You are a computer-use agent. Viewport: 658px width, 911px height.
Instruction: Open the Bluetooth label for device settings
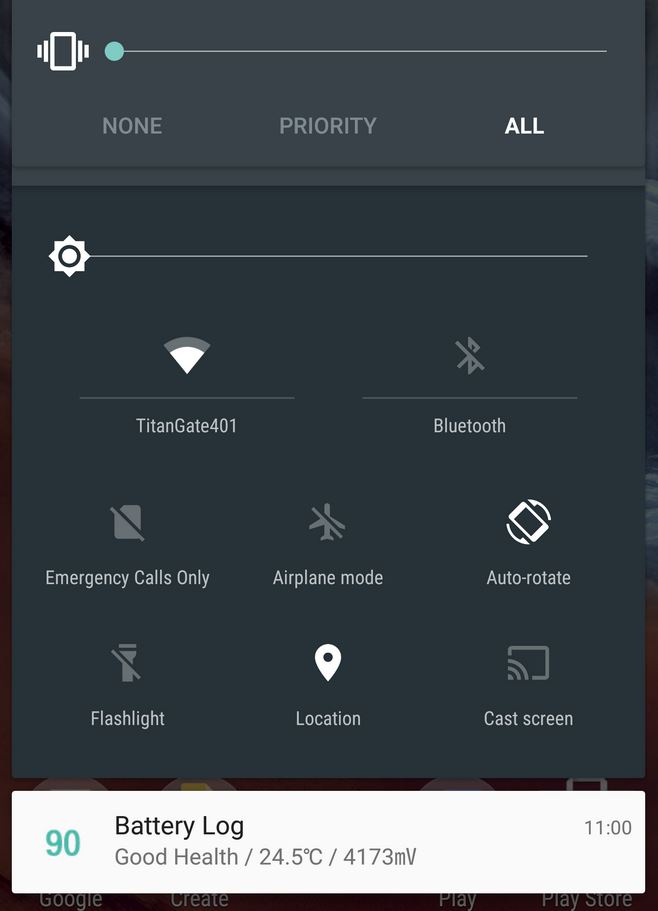pos(469,426)
